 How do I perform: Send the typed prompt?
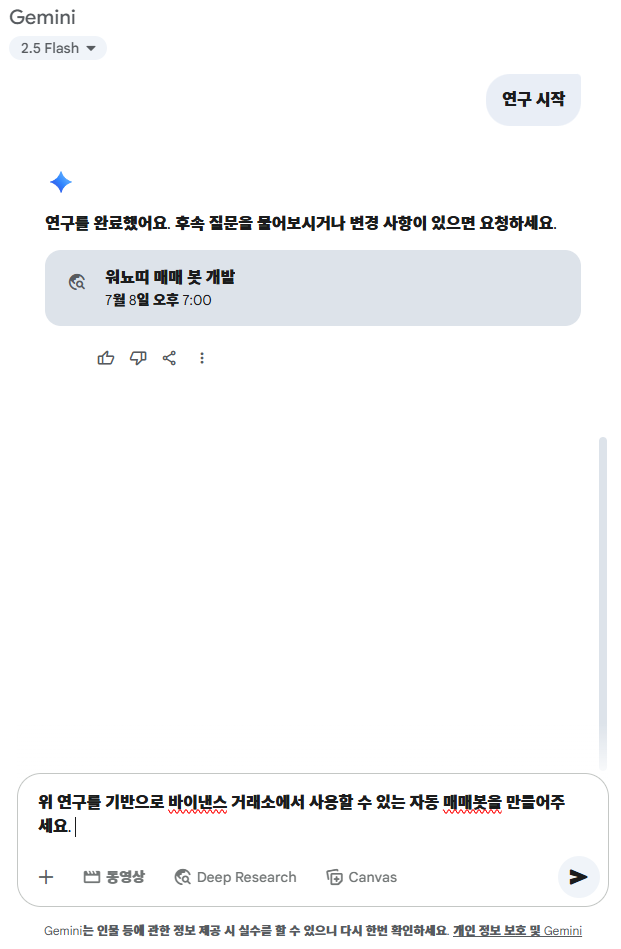click(578, 877)
